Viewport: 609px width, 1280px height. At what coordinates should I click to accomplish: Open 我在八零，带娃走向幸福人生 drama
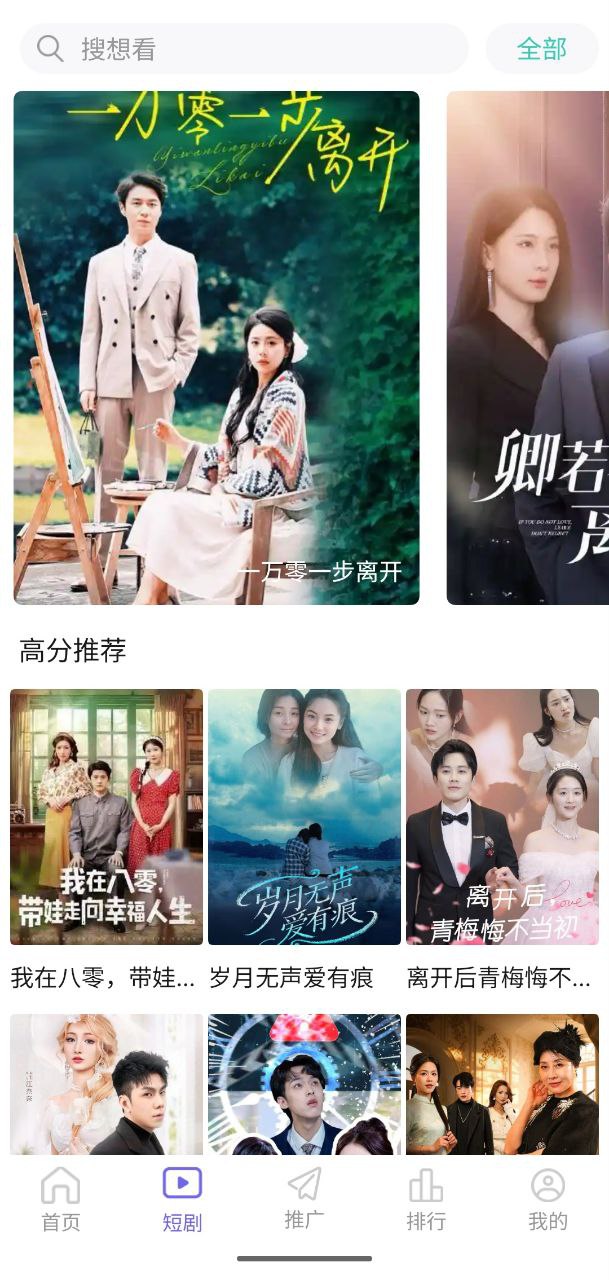(106, 817)
